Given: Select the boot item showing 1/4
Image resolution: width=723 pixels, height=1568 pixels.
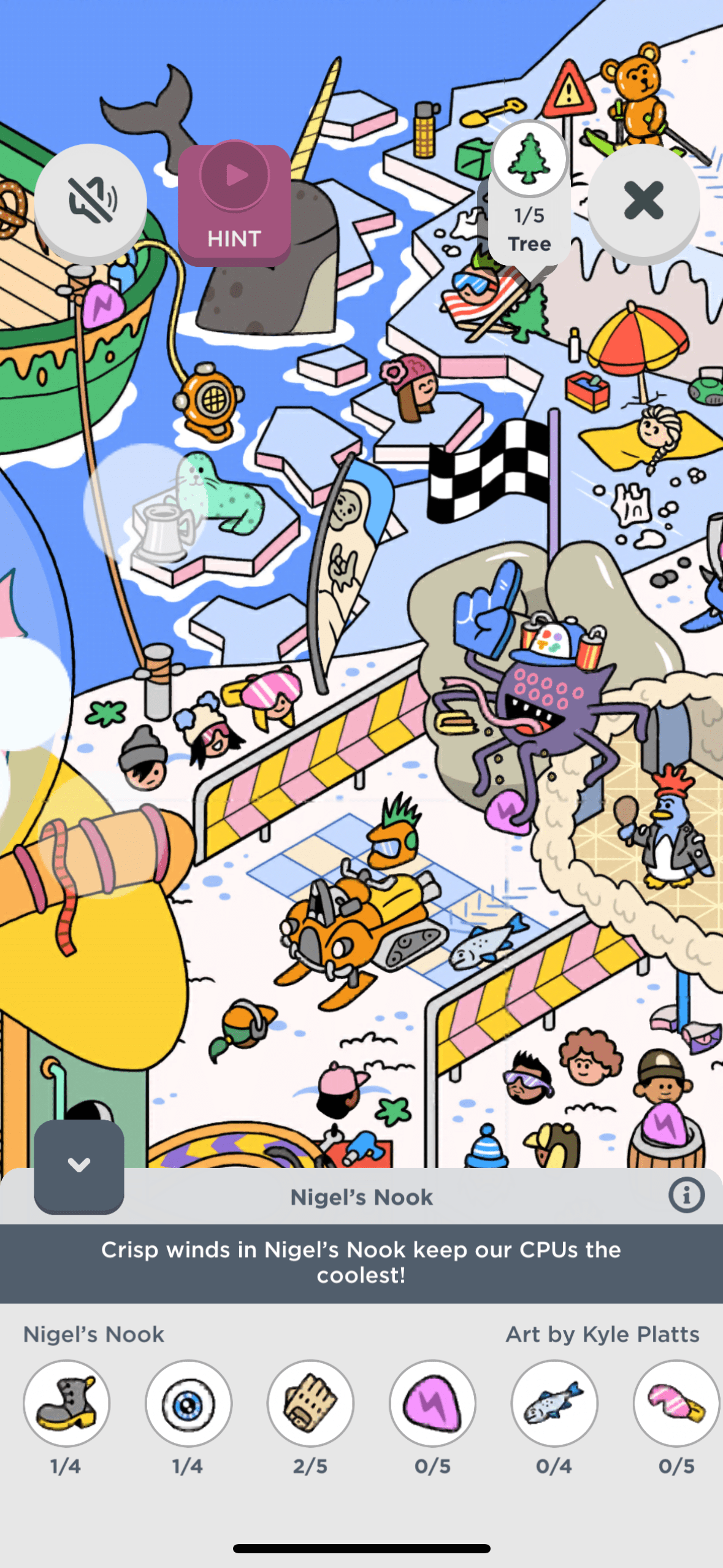Looking at the screenshot, I should [66, 1402].
